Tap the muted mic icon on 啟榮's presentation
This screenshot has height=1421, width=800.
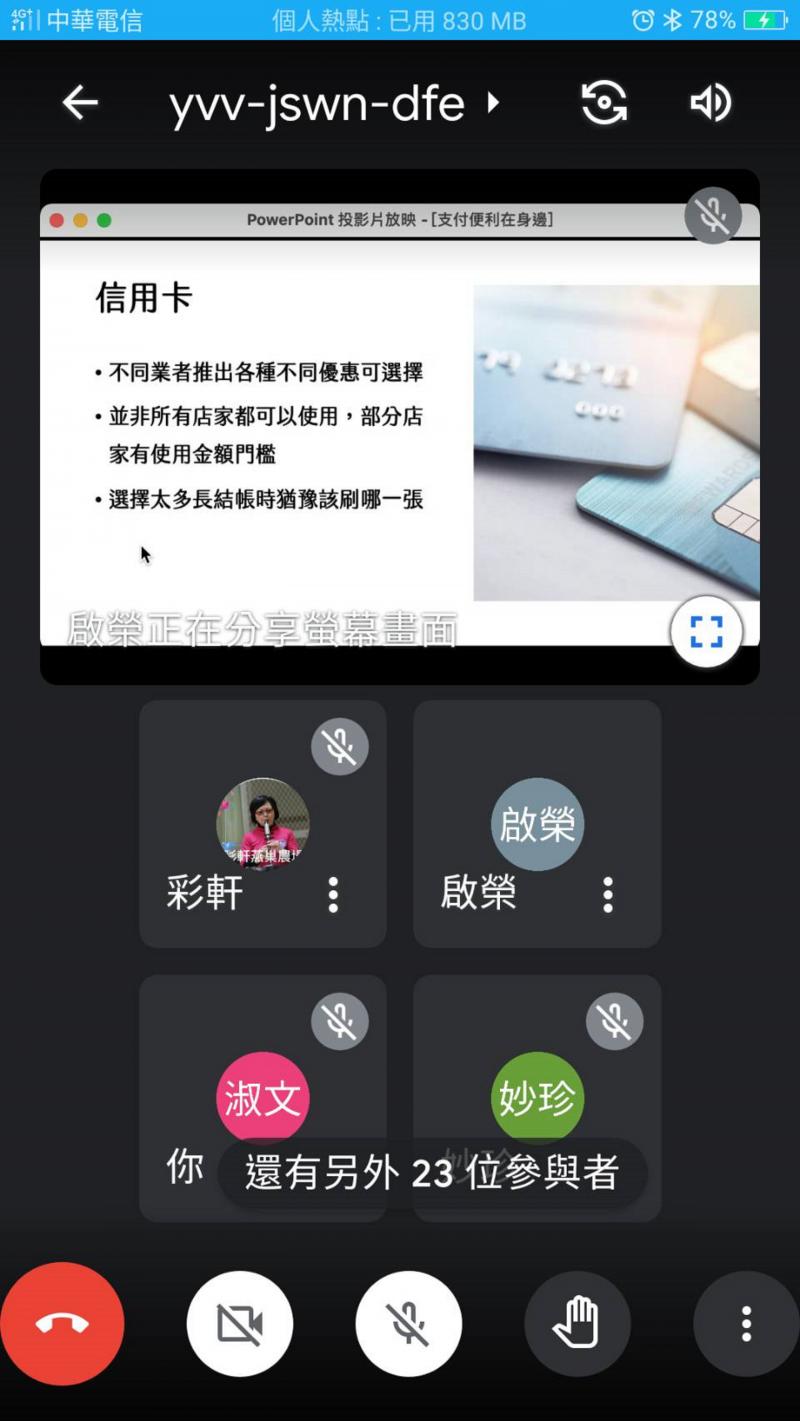pos(712,216)
